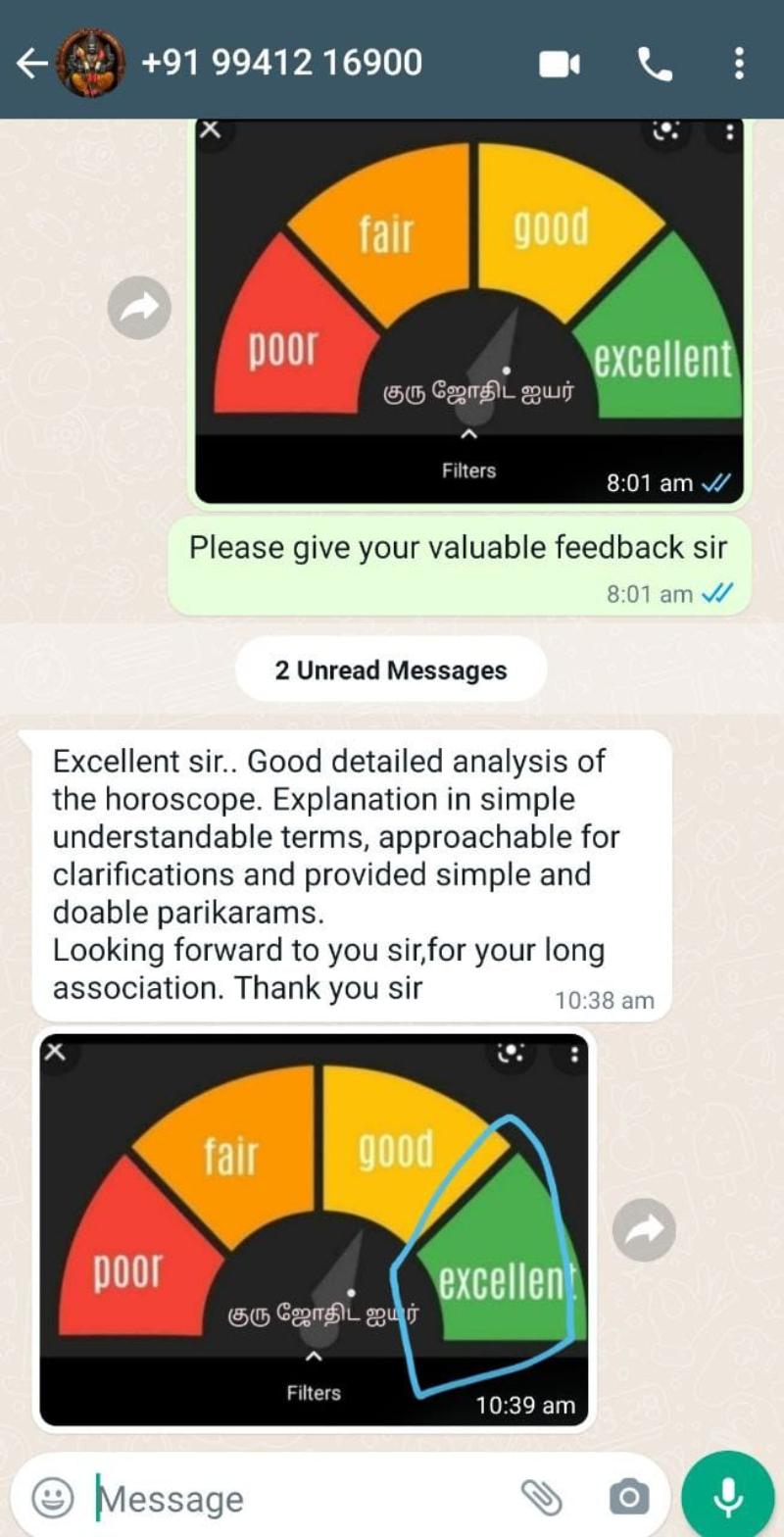Viewport: 784px width, 1537px height.
Task: Start a video call
Action: [559, 65]
